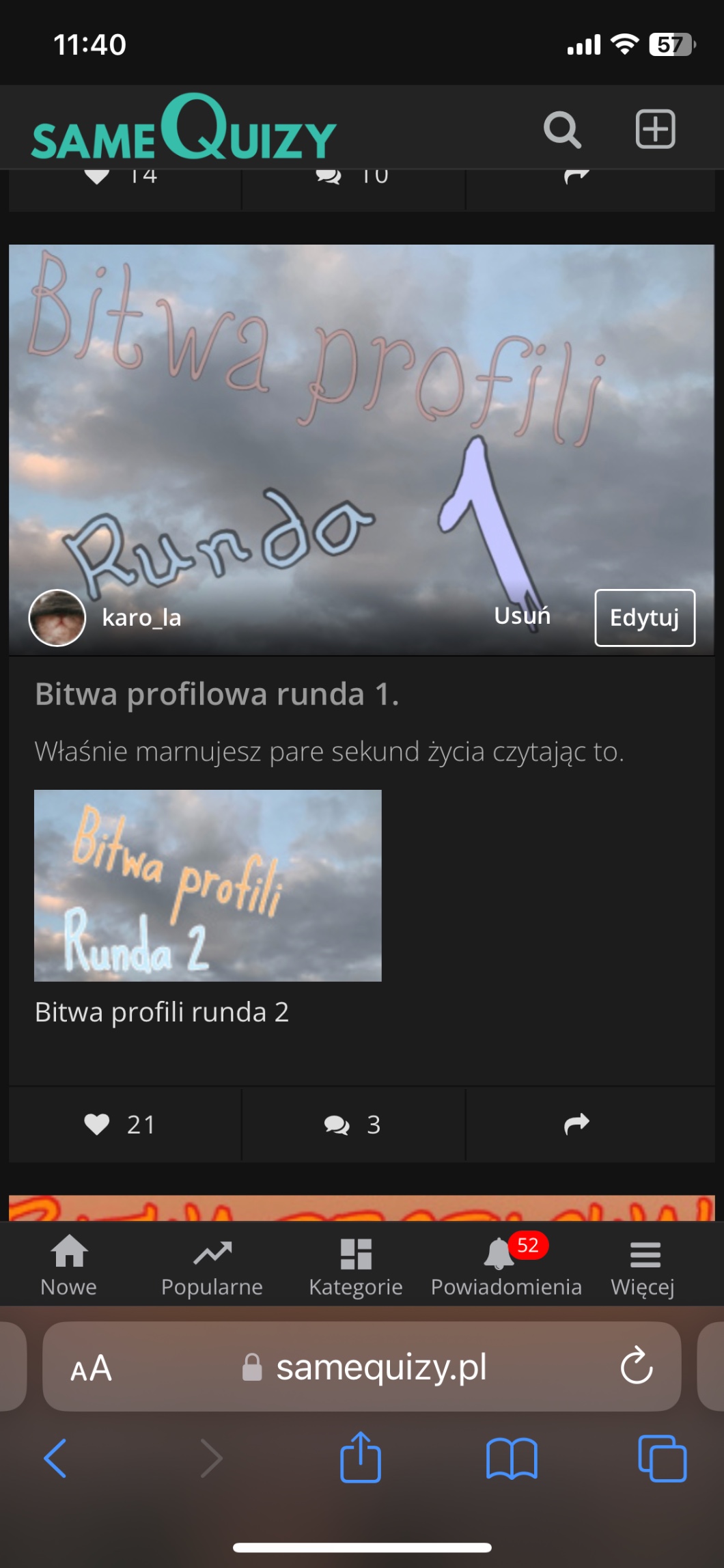Open the Kategorie tab

[355, 1266]
